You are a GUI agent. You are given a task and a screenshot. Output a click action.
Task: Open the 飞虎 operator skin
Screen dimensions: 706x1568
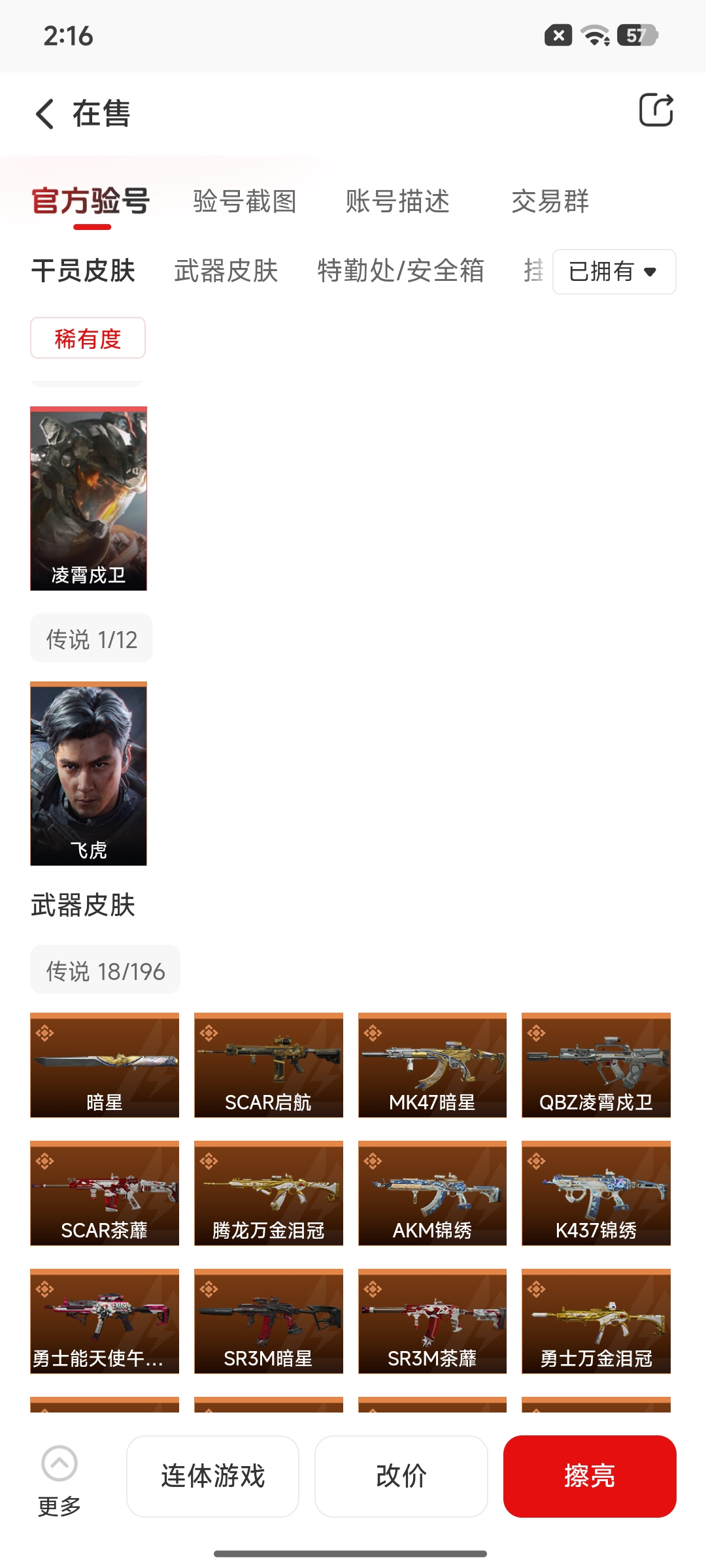coord(88,774)
